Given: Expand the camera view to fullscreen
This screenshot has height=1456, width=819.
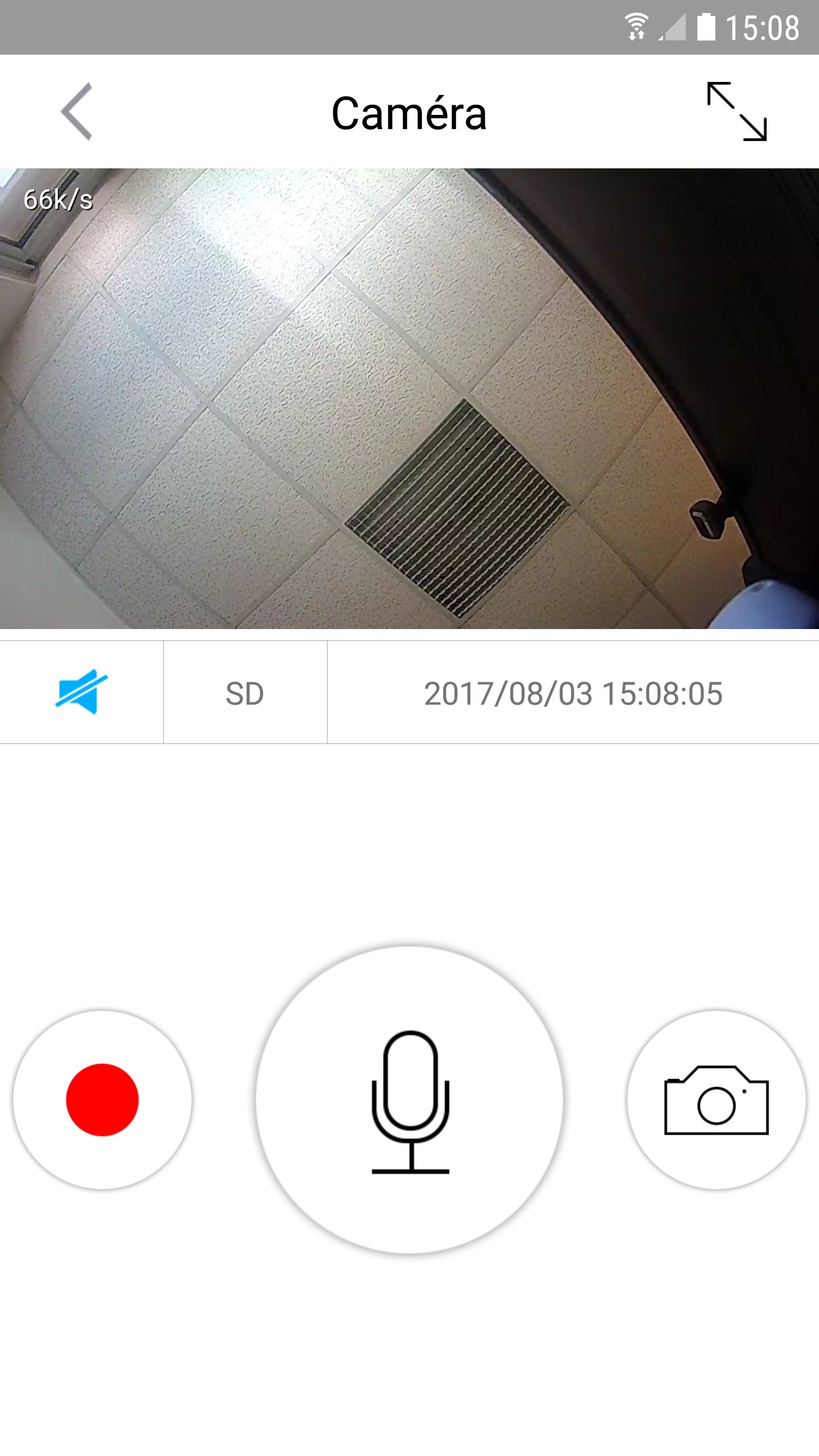Looking at the screenshot, I should [x=737, y=111].
